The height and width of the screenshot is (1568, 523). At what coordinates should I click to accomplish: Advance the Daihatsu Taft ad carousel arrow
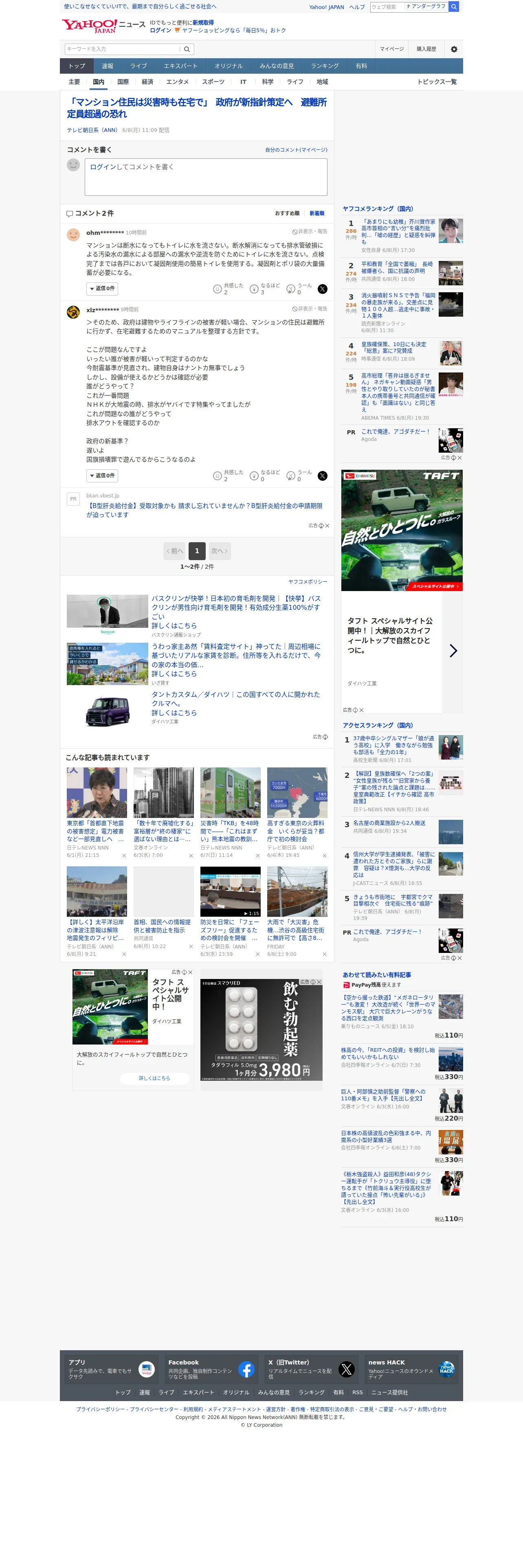[453, 651]
